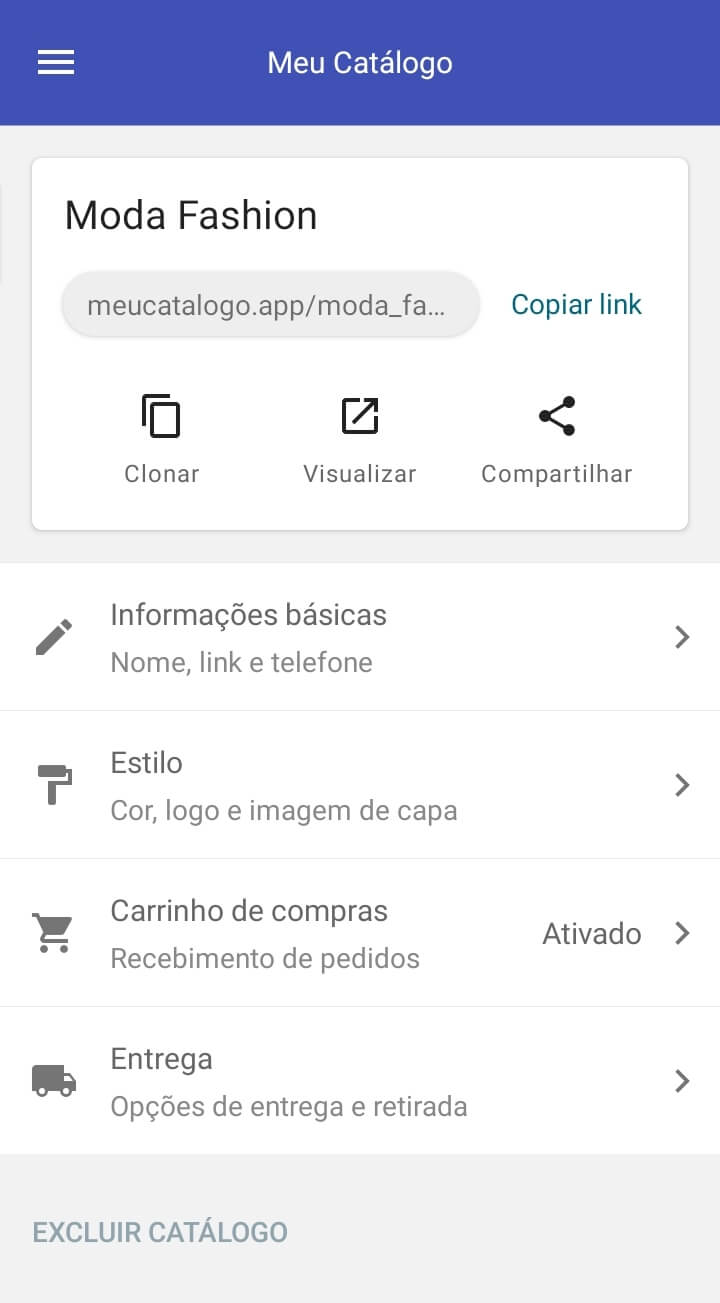Open the hamburger drawer menu

point(56,63)
